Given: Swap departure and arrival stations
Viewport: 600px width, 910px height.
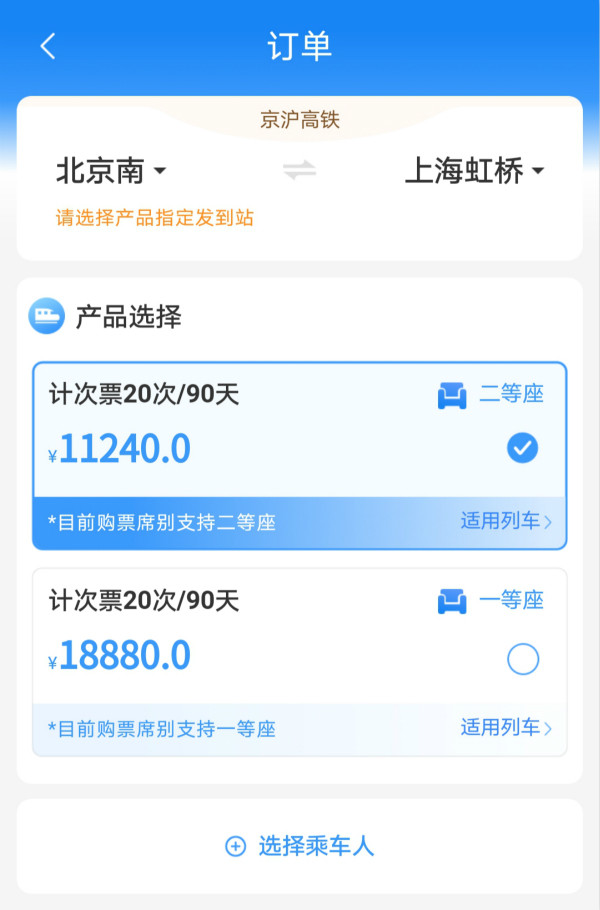Looking at the screenshot, I should tap(299, 171).
